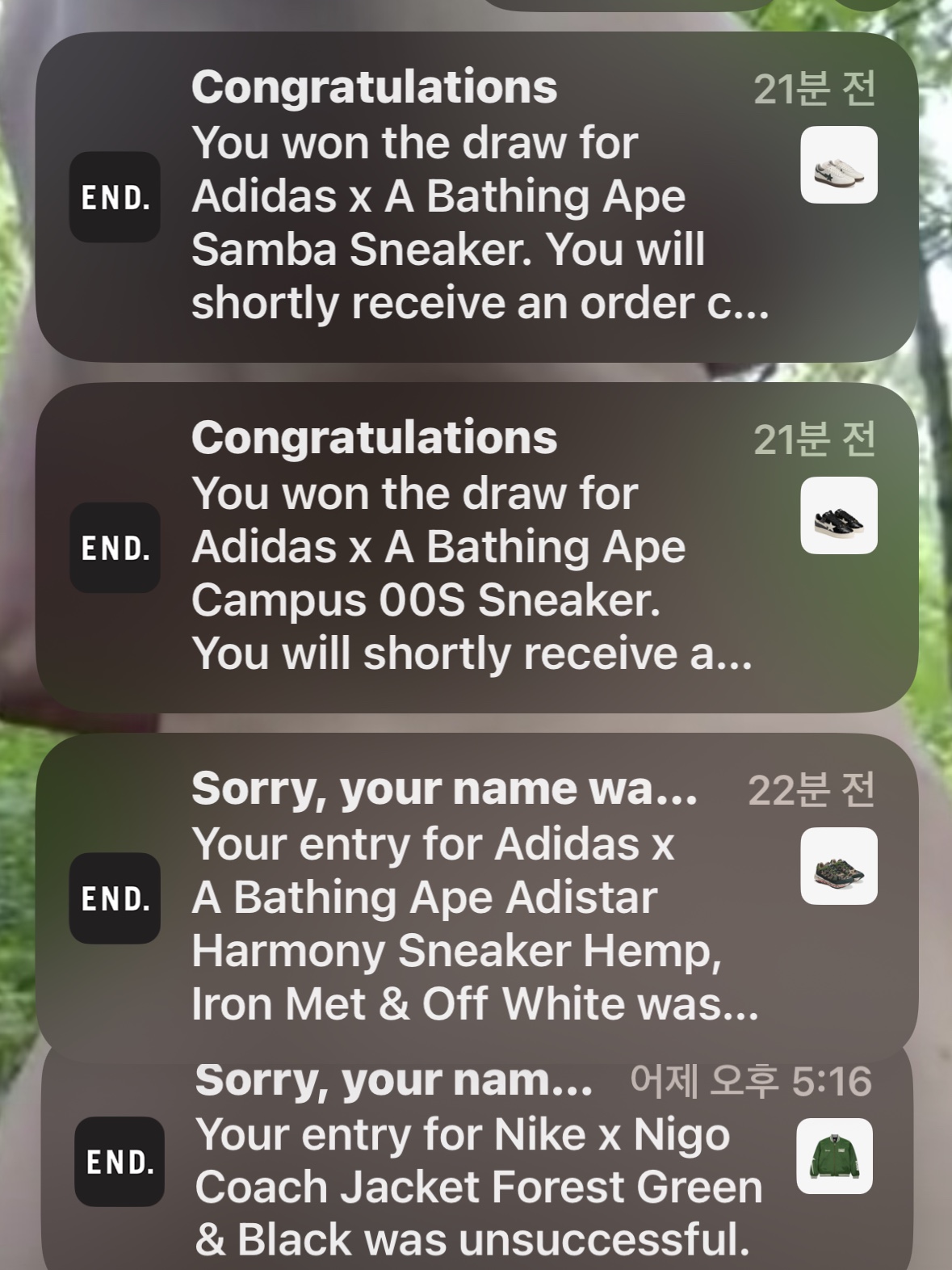Open the Nike x Nigo Coach Jacket notification

click(476, 1163)
